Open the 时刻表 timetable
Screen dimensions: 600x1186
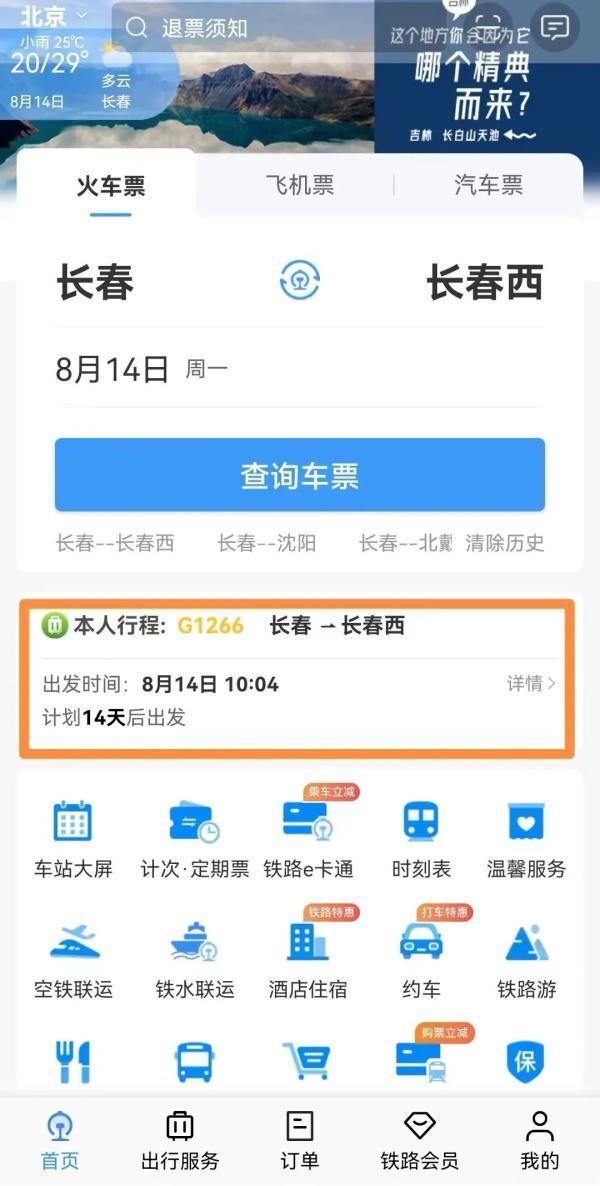tap(421, 838)
